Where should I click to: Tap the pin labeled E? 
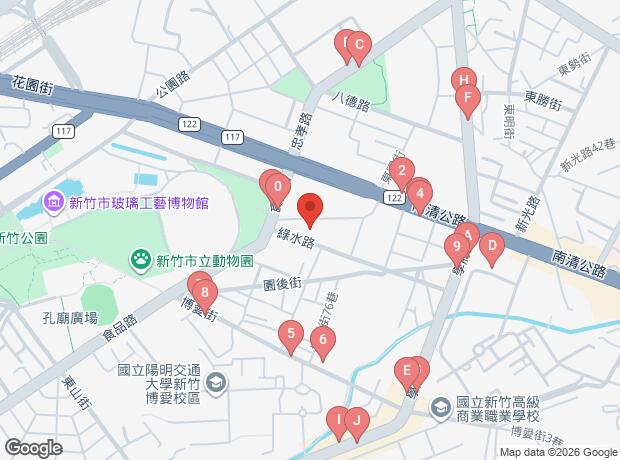click(x=406, y=371)
